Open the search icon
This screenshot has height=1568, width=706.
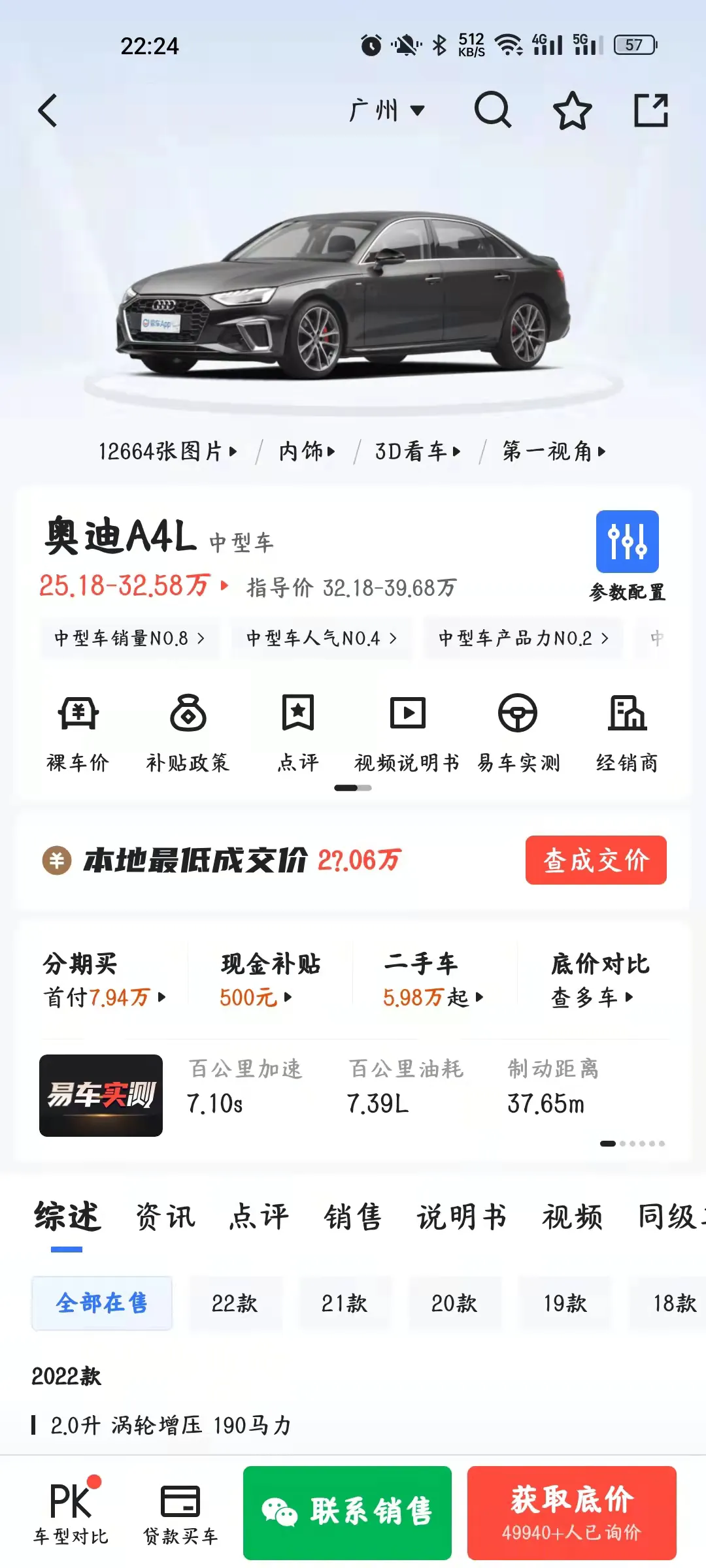(x=494, y=110)
